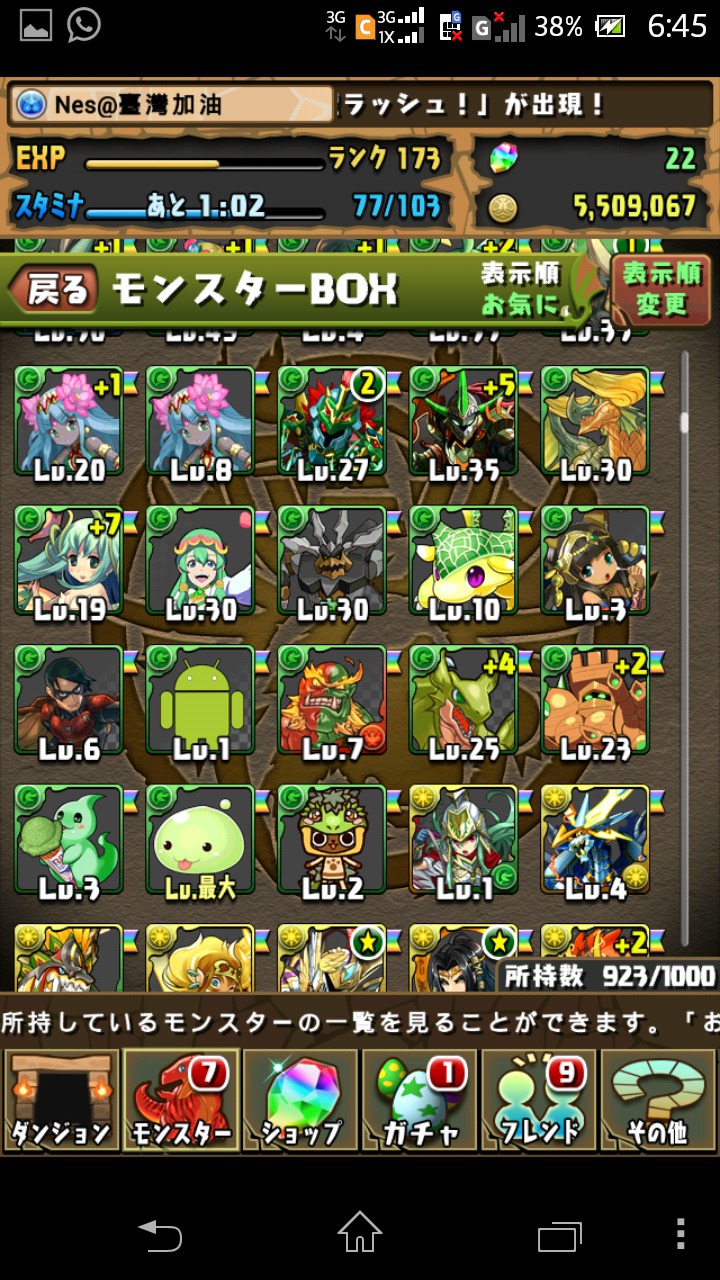720x1280 pixels.
Task: Switch to the モンスター tab
Action: [x=180, y=1099]
